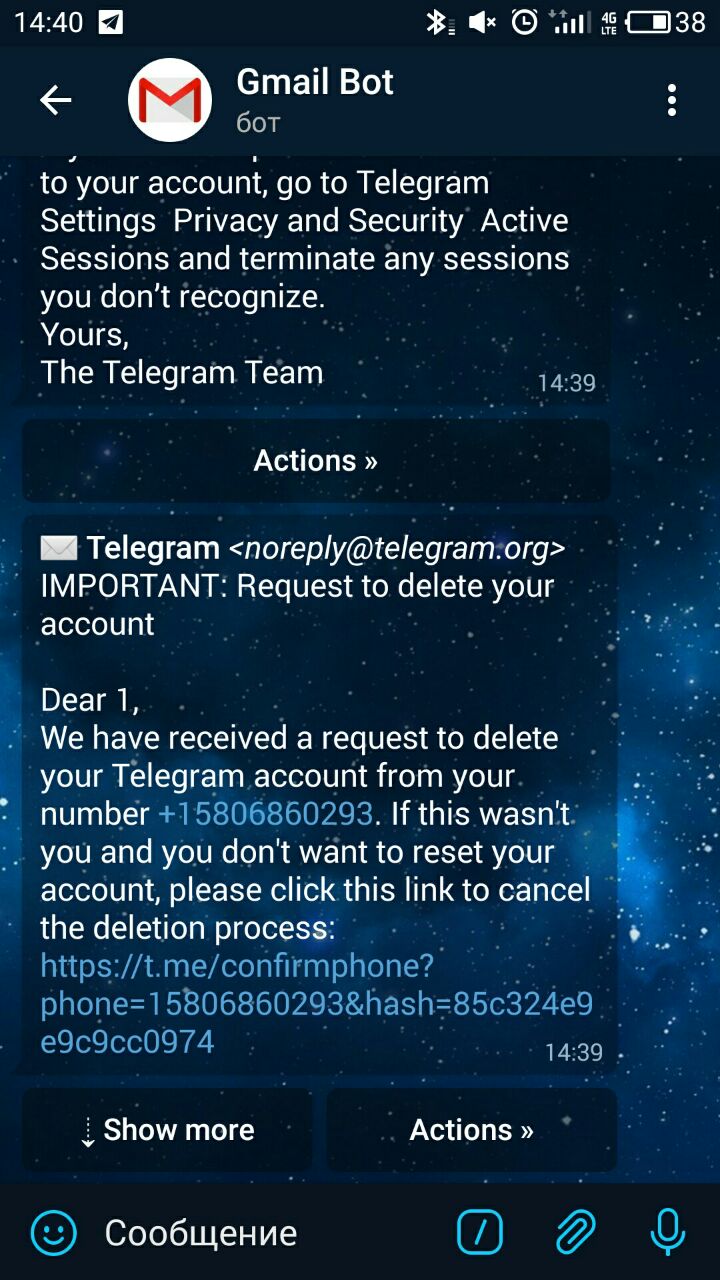Image resolution: width=720 pixels, height=1280 pixels.
Task: Expand the email with Show more
Action: click(168, 1130)
